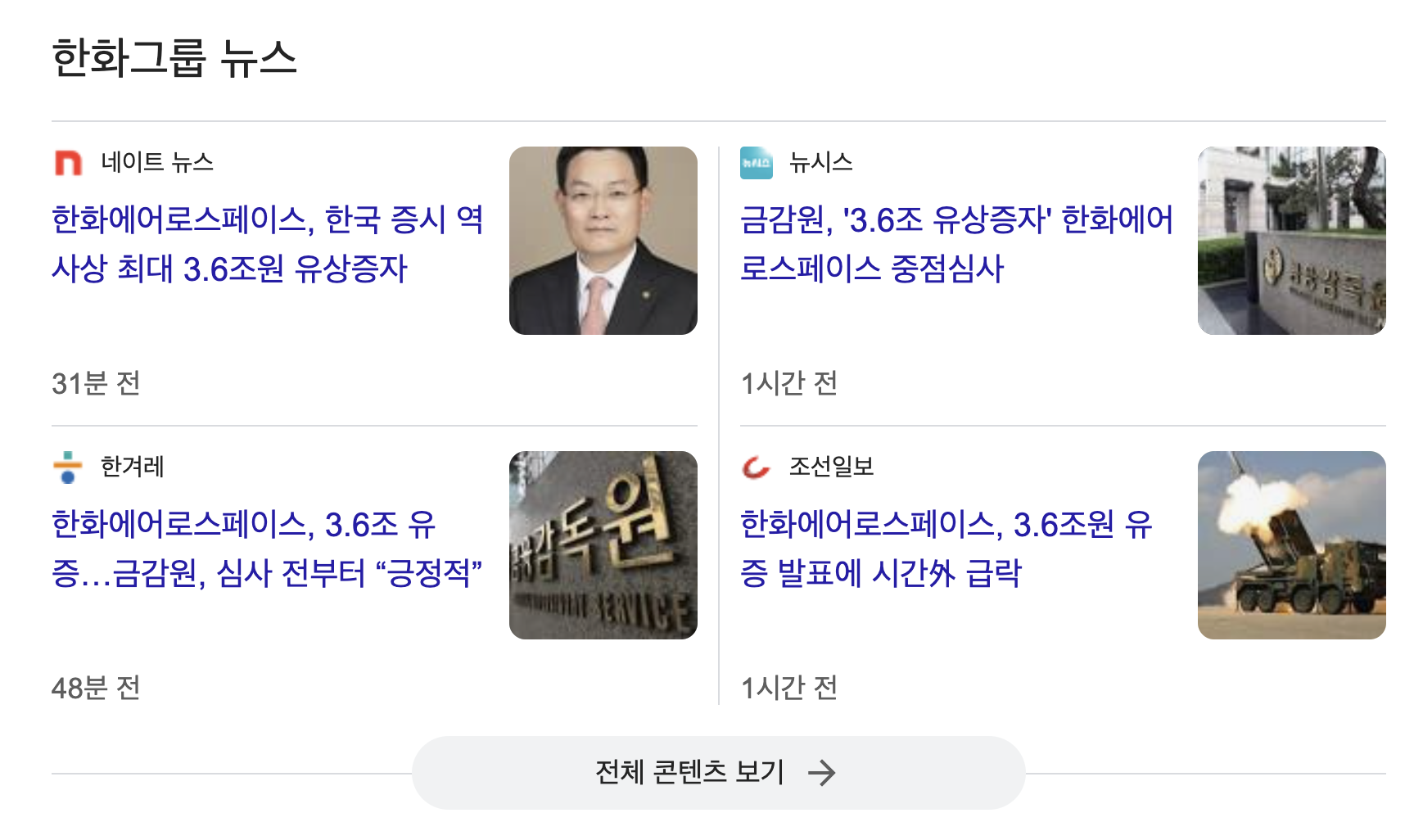
Task: Open the 뉴시스 article about 금감원 중점심사
Action: [x=955, y=244]
